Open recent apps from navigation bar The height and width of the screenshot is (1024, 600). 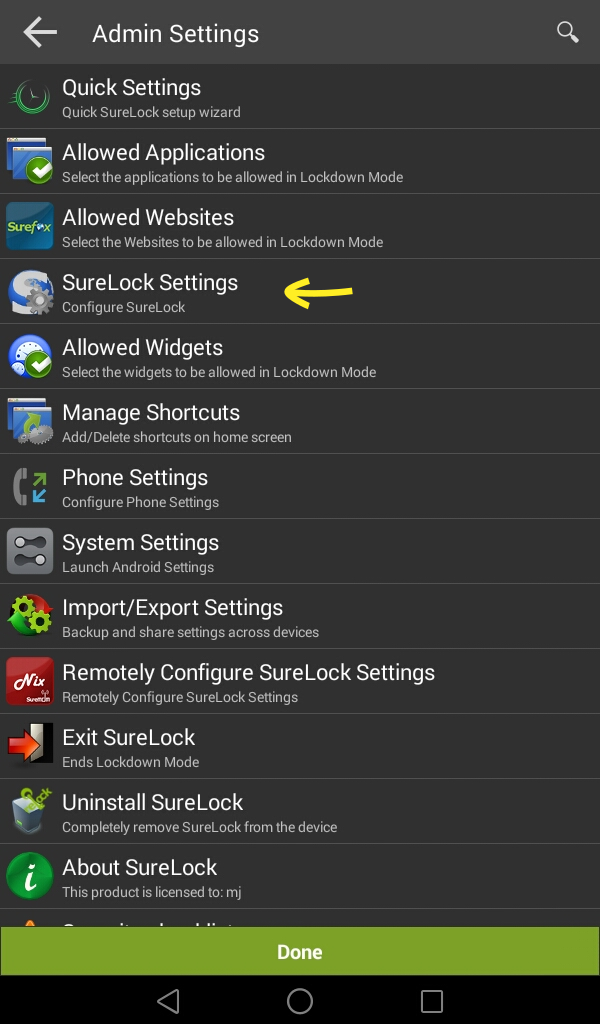[x=432, y=1000]
